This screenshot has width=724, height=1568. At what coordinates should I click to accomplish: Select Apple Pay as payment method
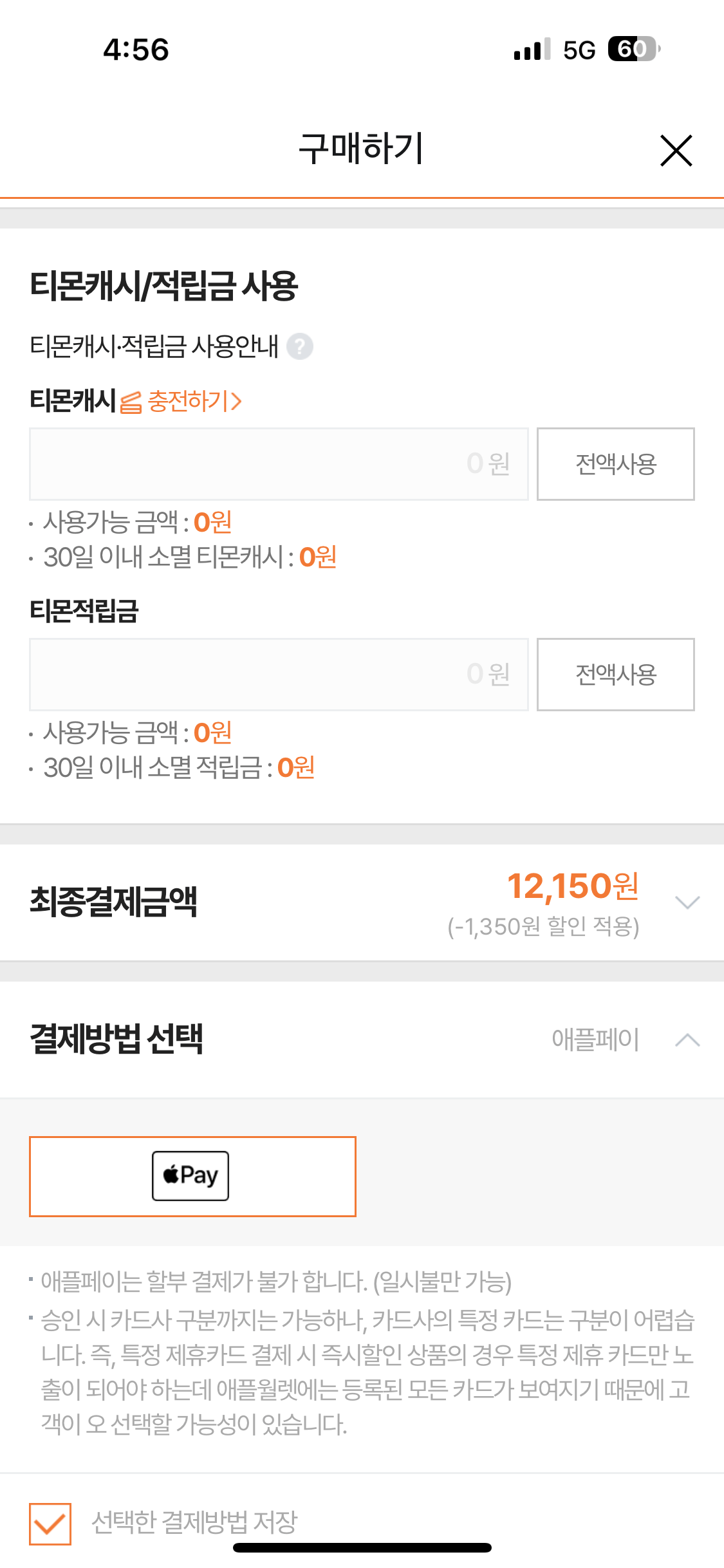192,1176
